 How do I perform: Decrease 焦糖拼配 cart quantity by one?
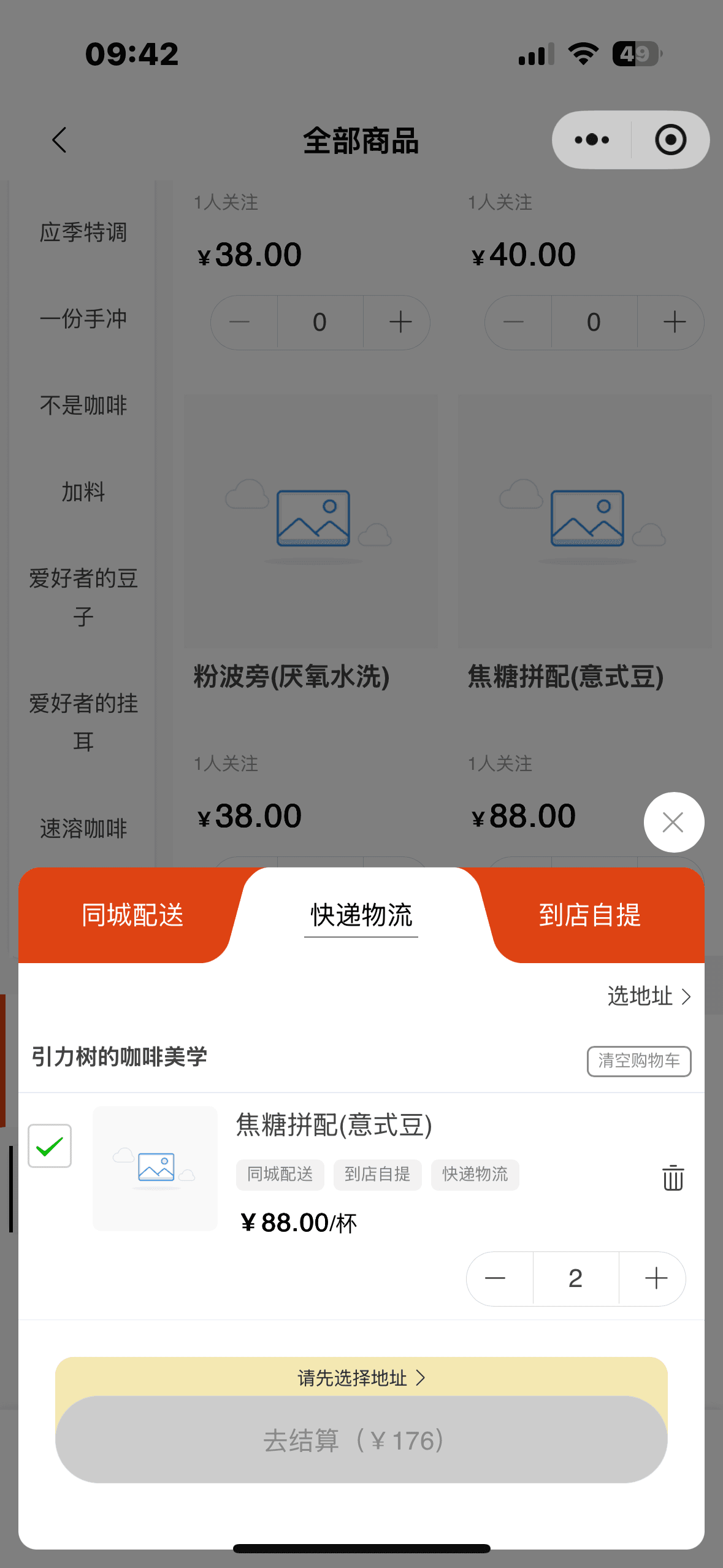point(495,1278)
